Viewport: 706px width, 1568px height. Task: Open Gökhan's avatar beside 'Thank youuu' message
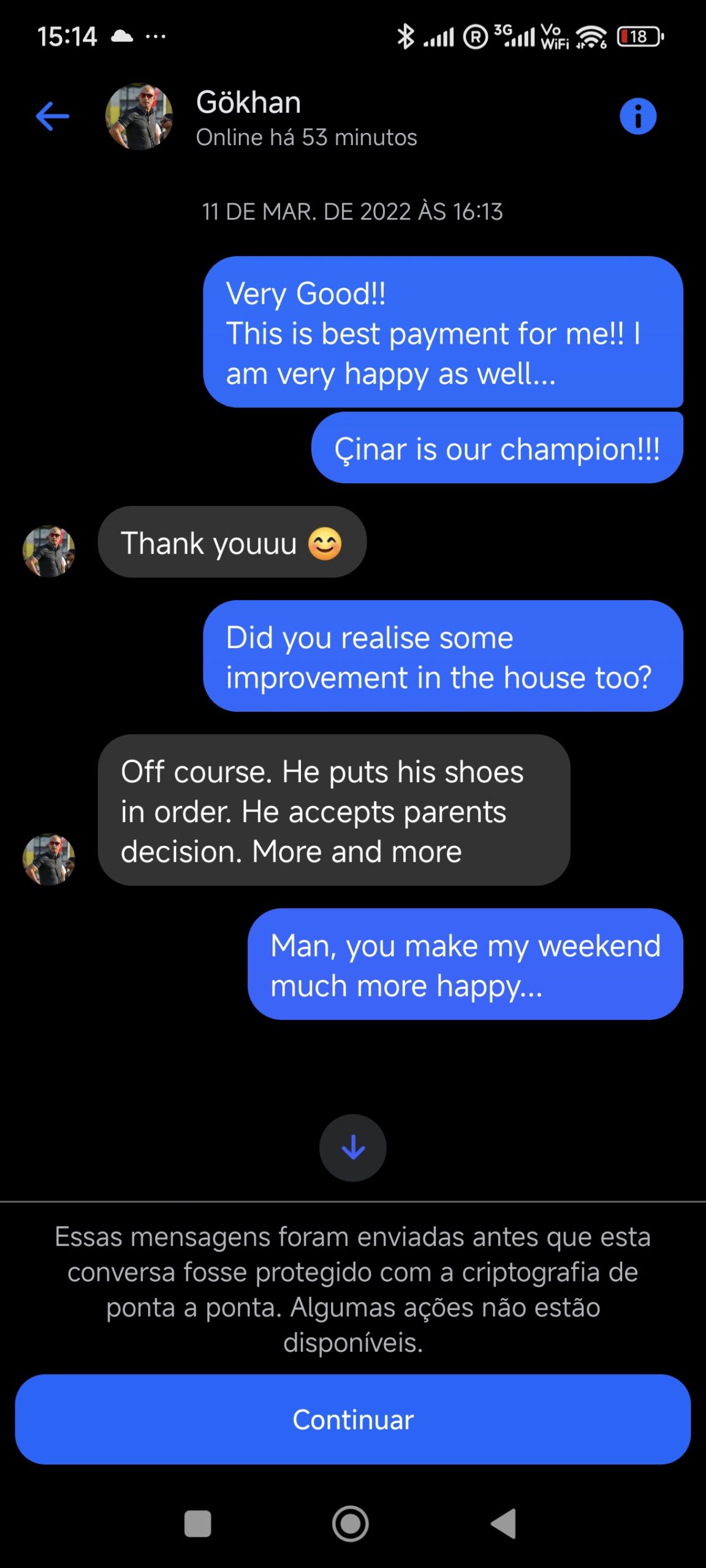49,551
